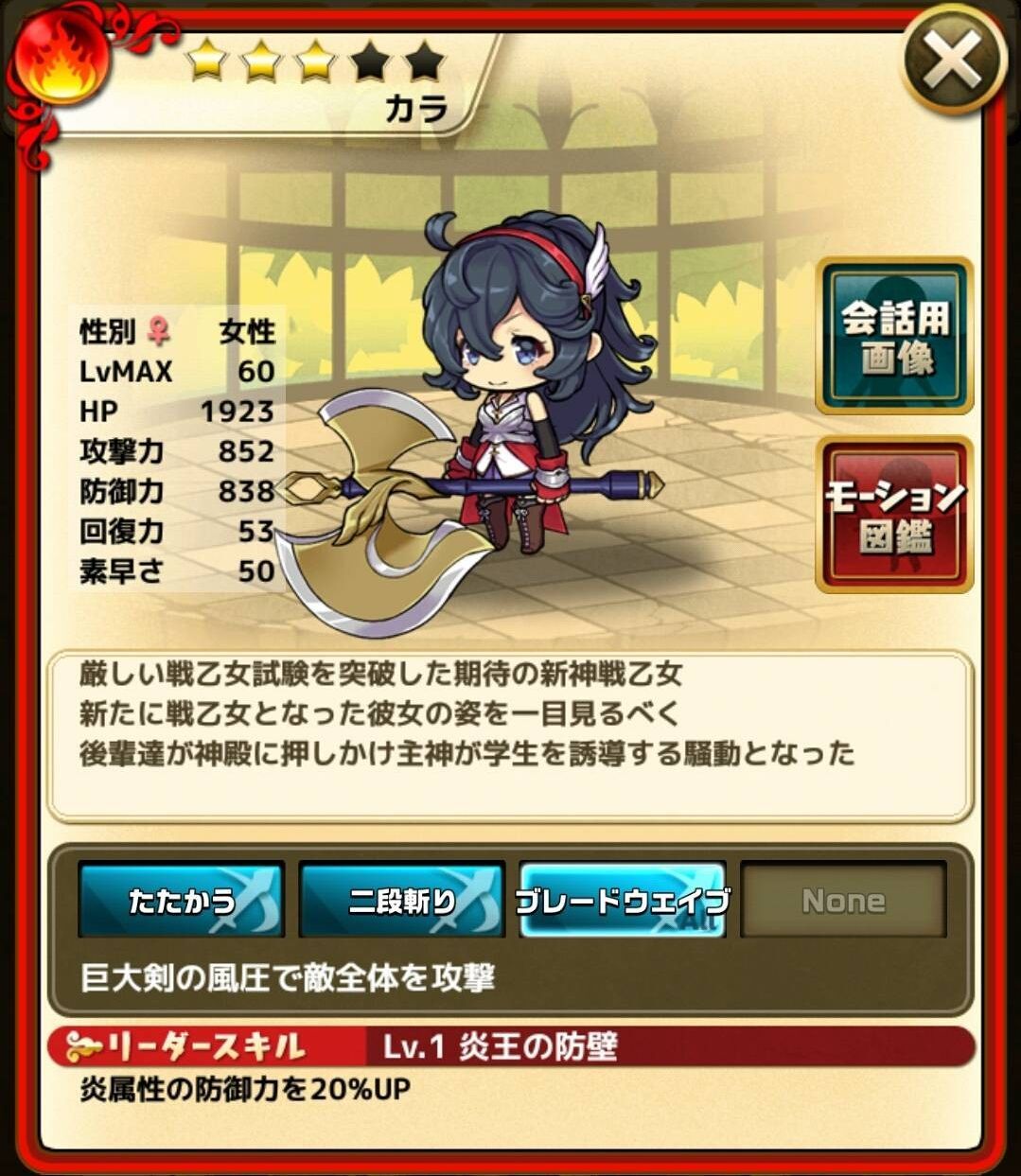
Task: Open the 会話用画像 conversation image view
Action: click(894, 336)
